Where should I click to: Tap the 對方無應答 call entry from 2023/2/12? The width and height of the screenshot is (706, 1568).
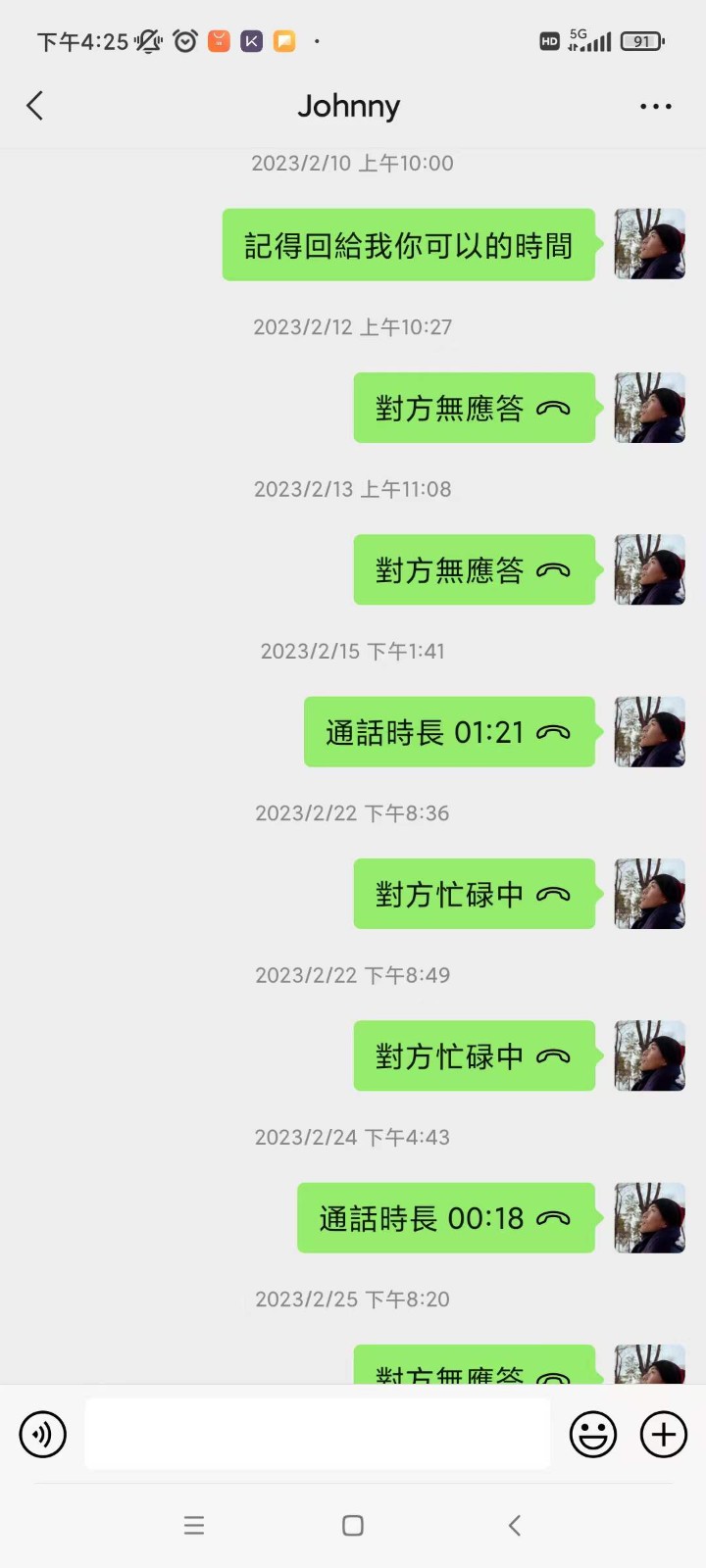point(475,408)
